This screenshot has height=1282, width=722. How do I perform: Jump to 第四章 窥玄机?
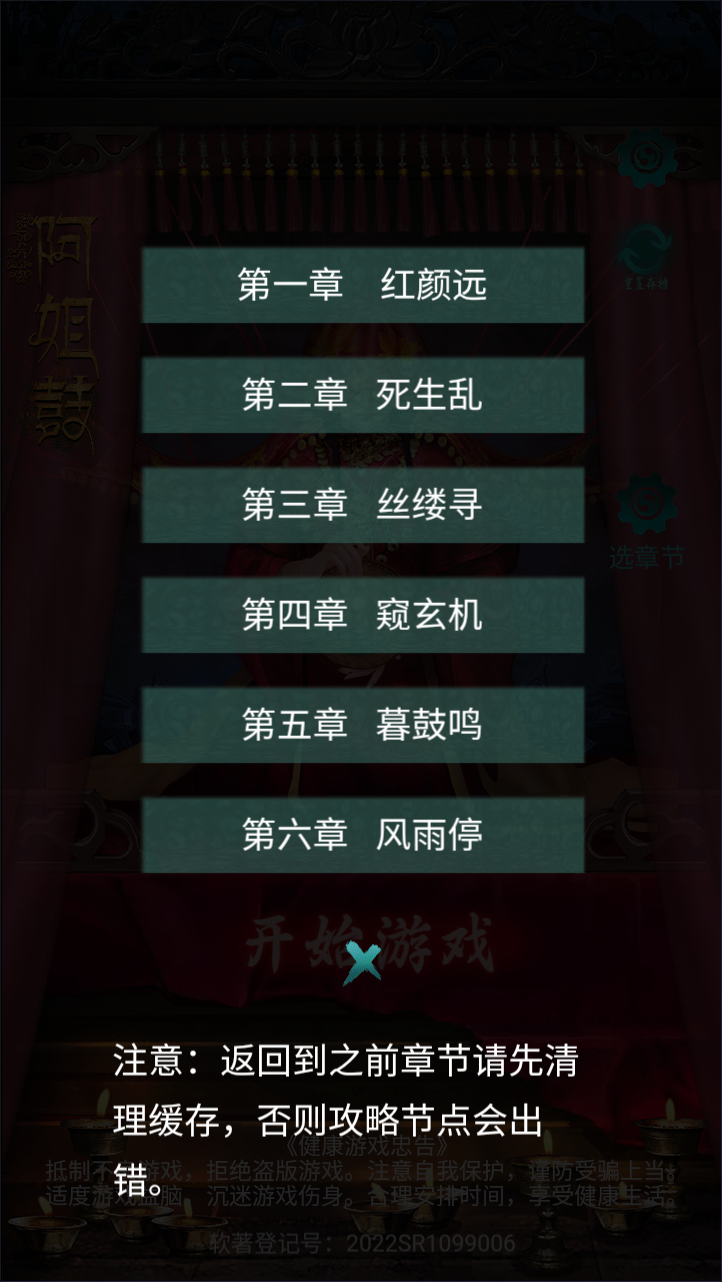[362, 615]
